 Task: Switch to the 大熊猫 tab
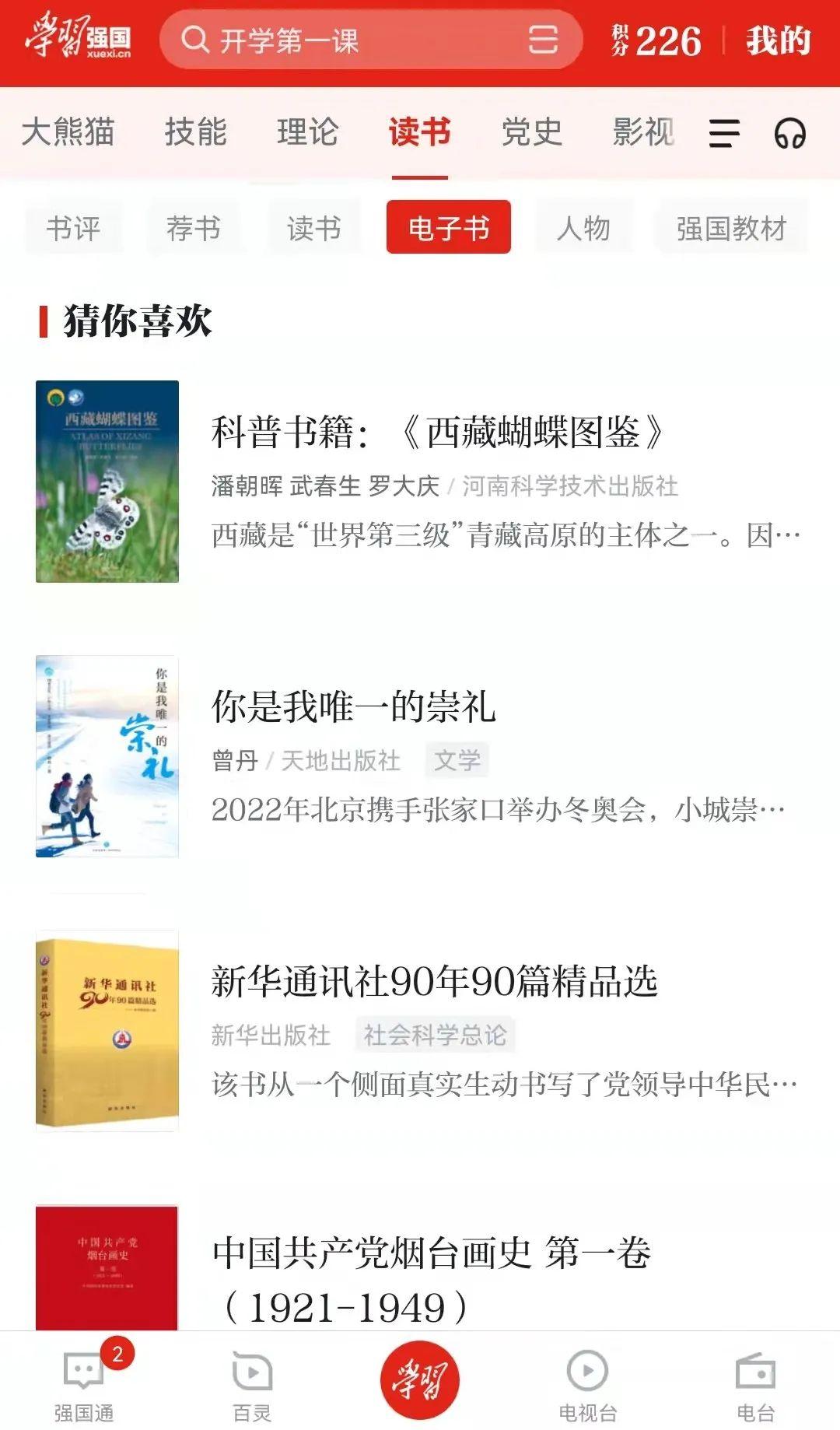(x=68, y=131)
